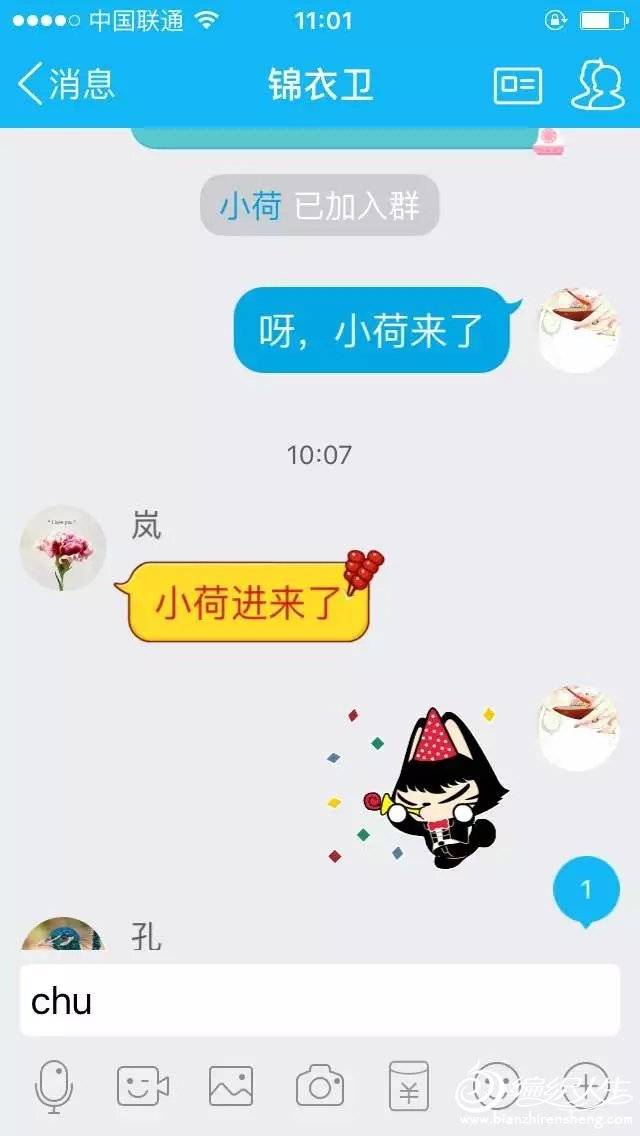Open the camera to take a photo

(320, 1086)
